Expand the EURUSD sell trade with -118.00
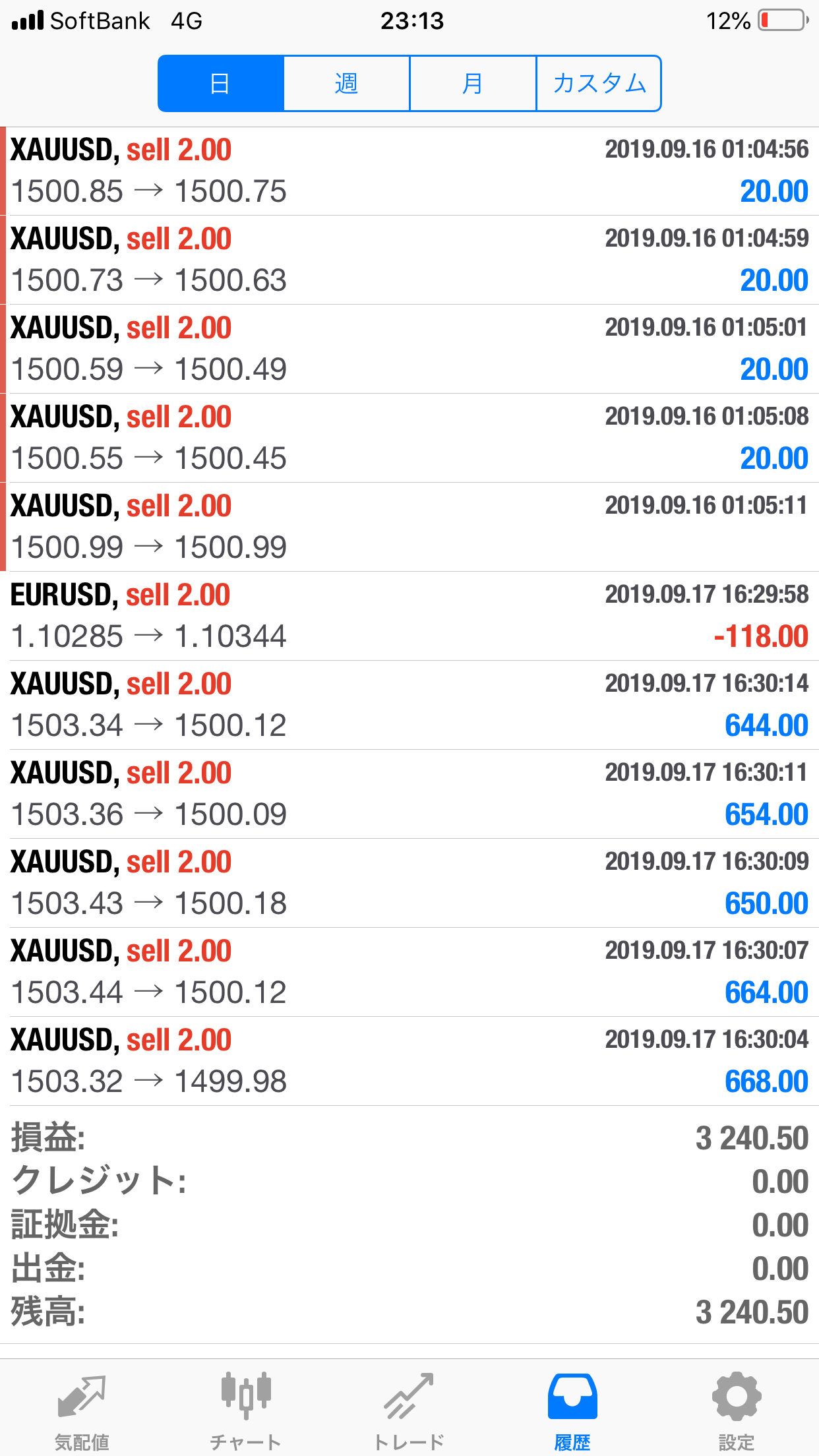 [409, 616]
